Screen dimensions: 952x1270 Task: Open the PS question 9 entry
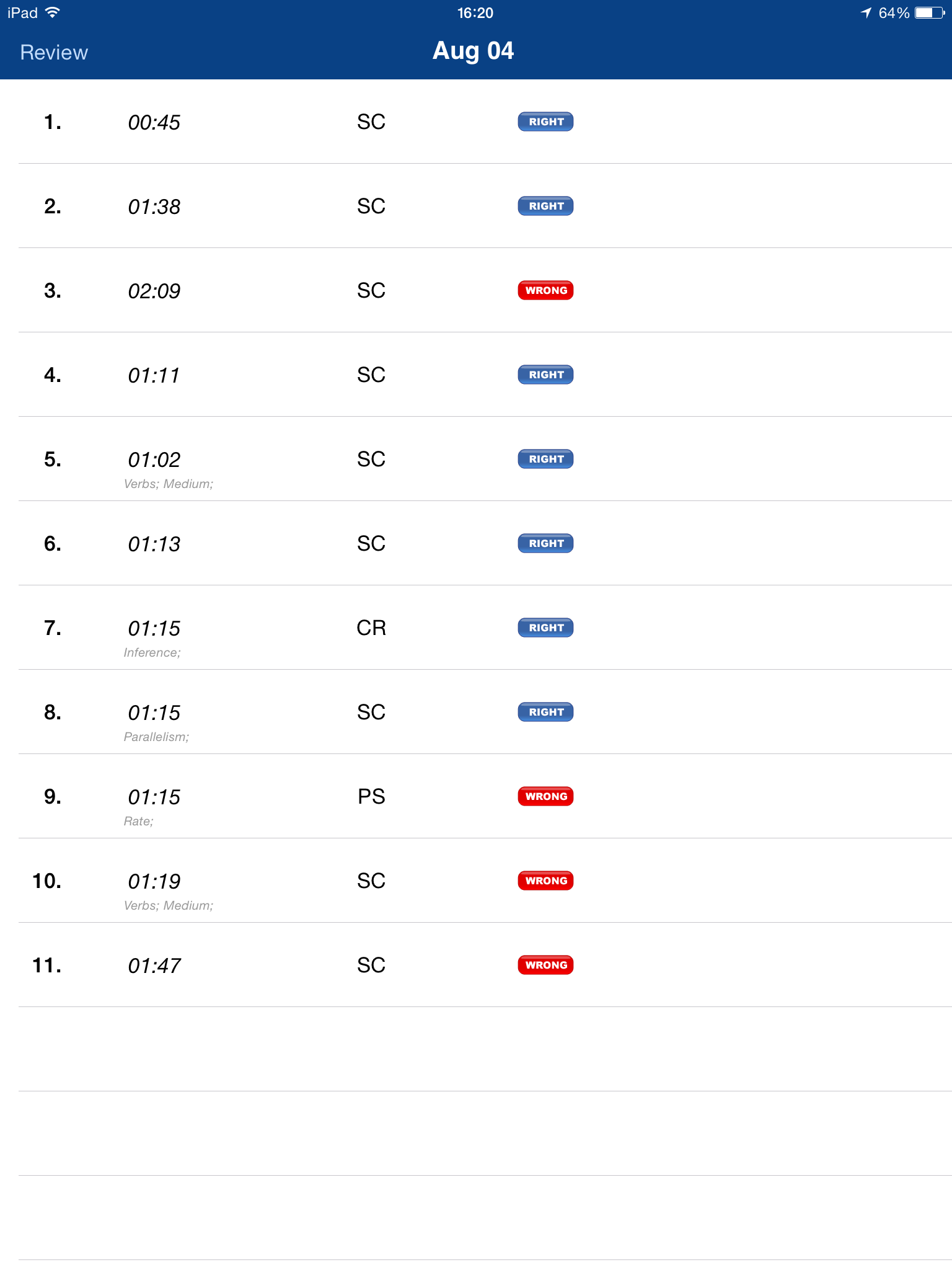(371, 796)
